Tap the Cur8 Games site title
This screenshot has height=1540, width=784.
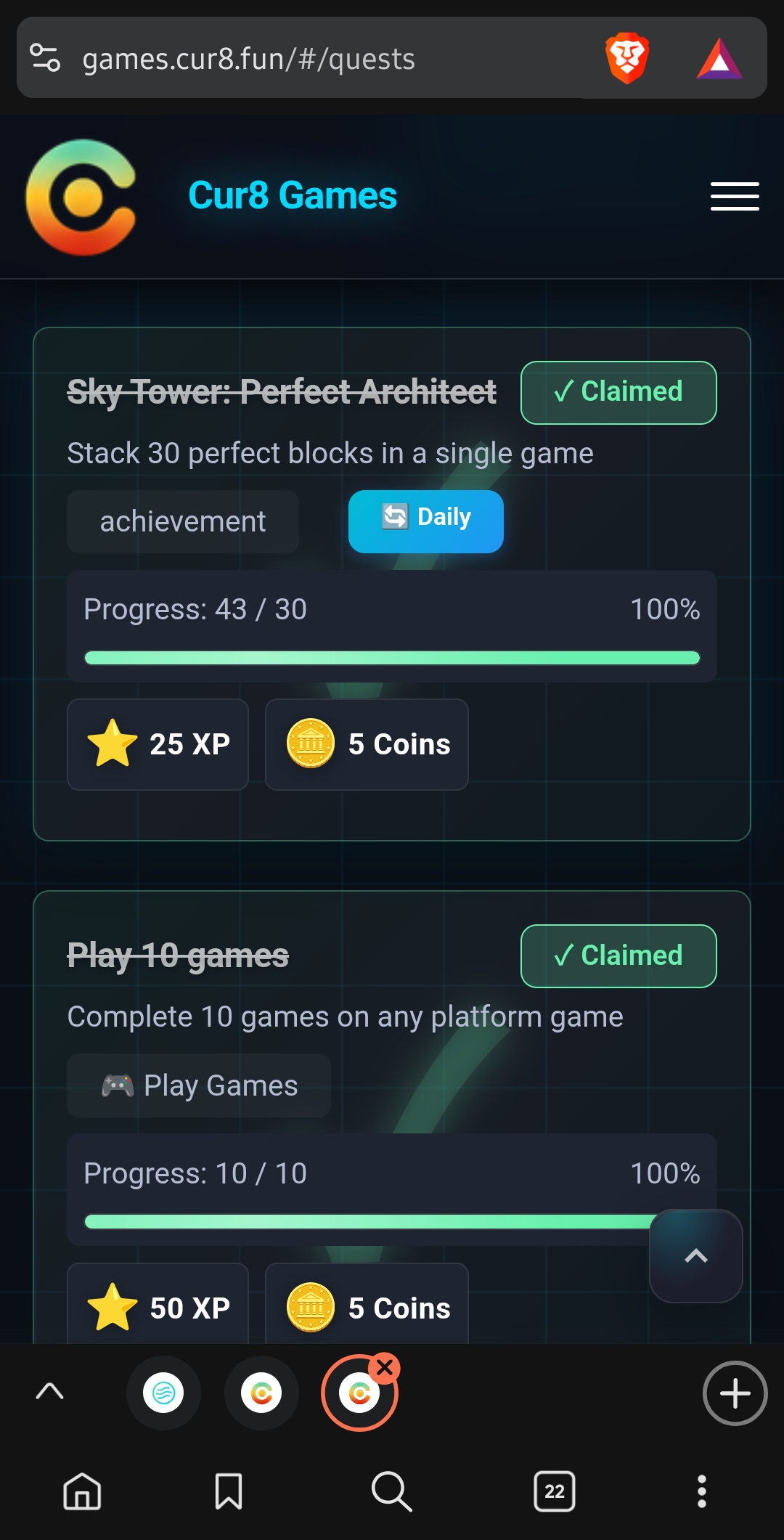coord(293,195)
